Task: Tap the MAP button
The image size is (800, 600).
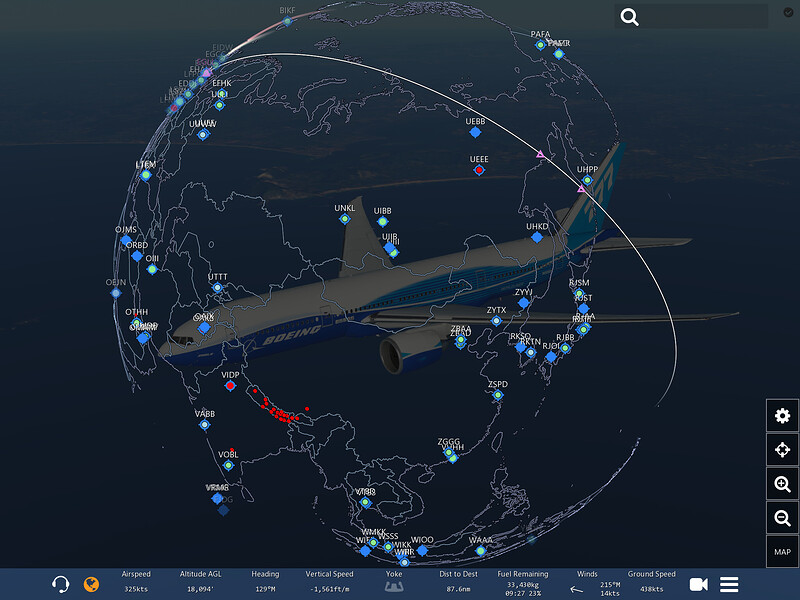Action: pyautogui.click(x=782, y=552)
